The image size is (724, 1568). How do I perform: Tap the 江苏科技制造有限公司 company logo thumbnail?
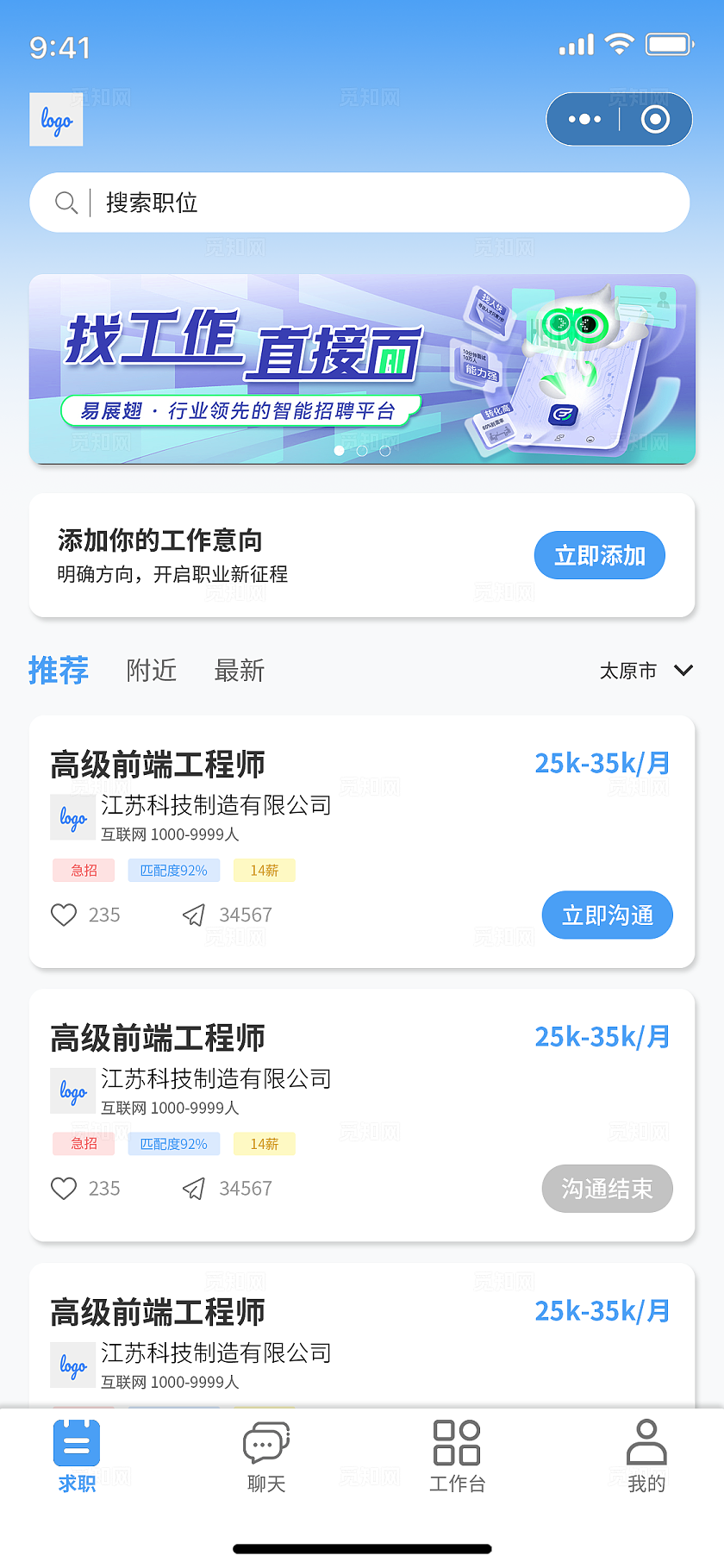click(72, 816)
